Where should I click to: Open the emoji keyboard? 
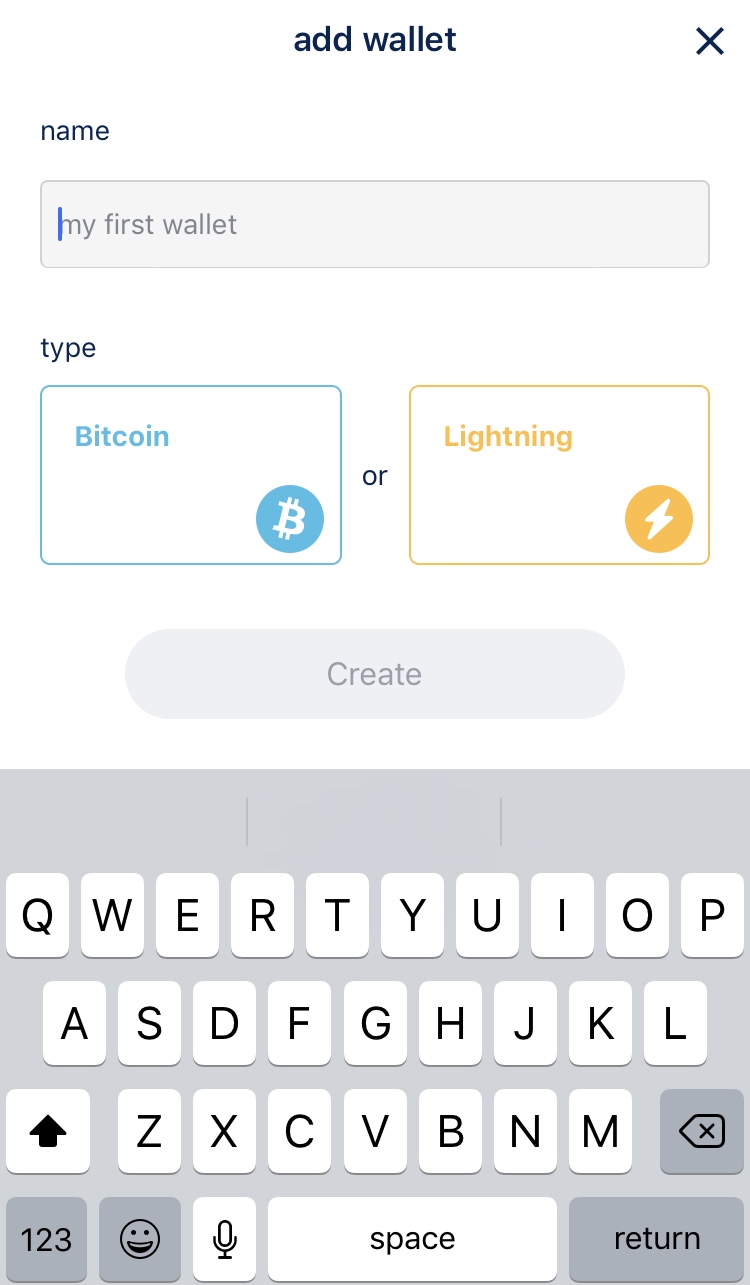click(x=140, y=1239)
